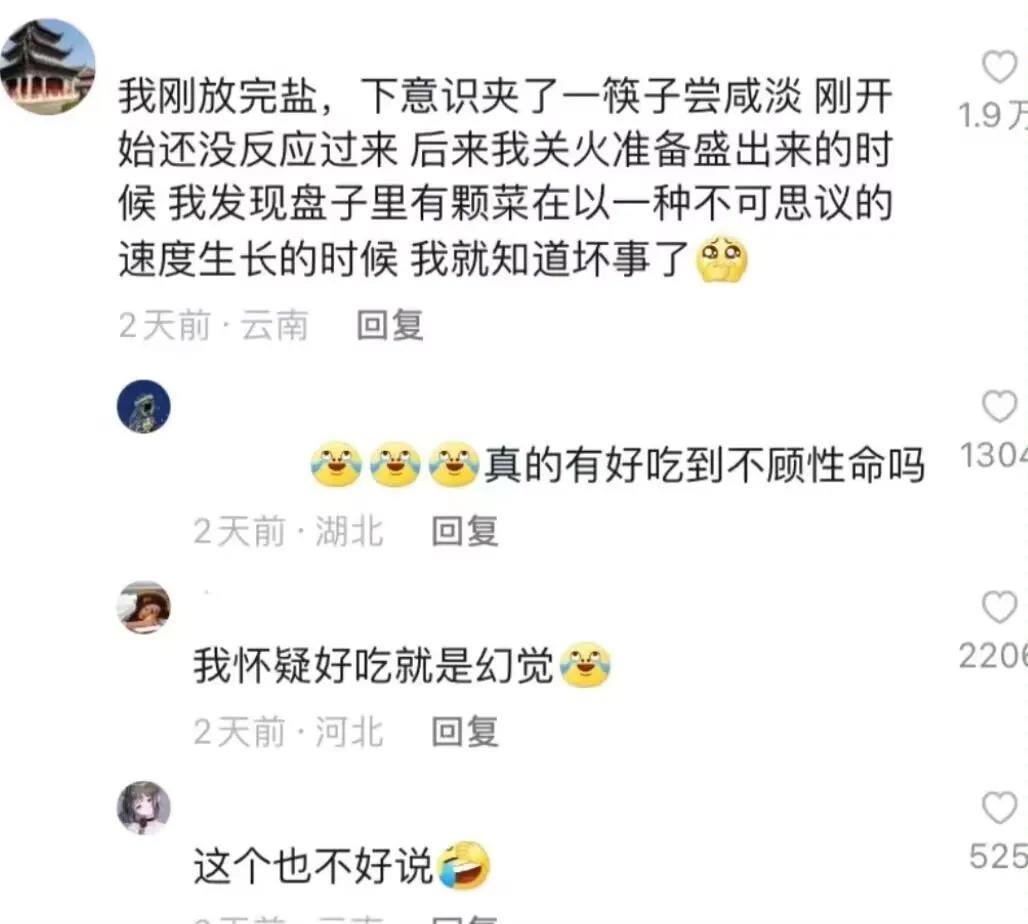Like the comment about tasting right after adding salt
The image size is (1028, 924).
coord(999,67)
